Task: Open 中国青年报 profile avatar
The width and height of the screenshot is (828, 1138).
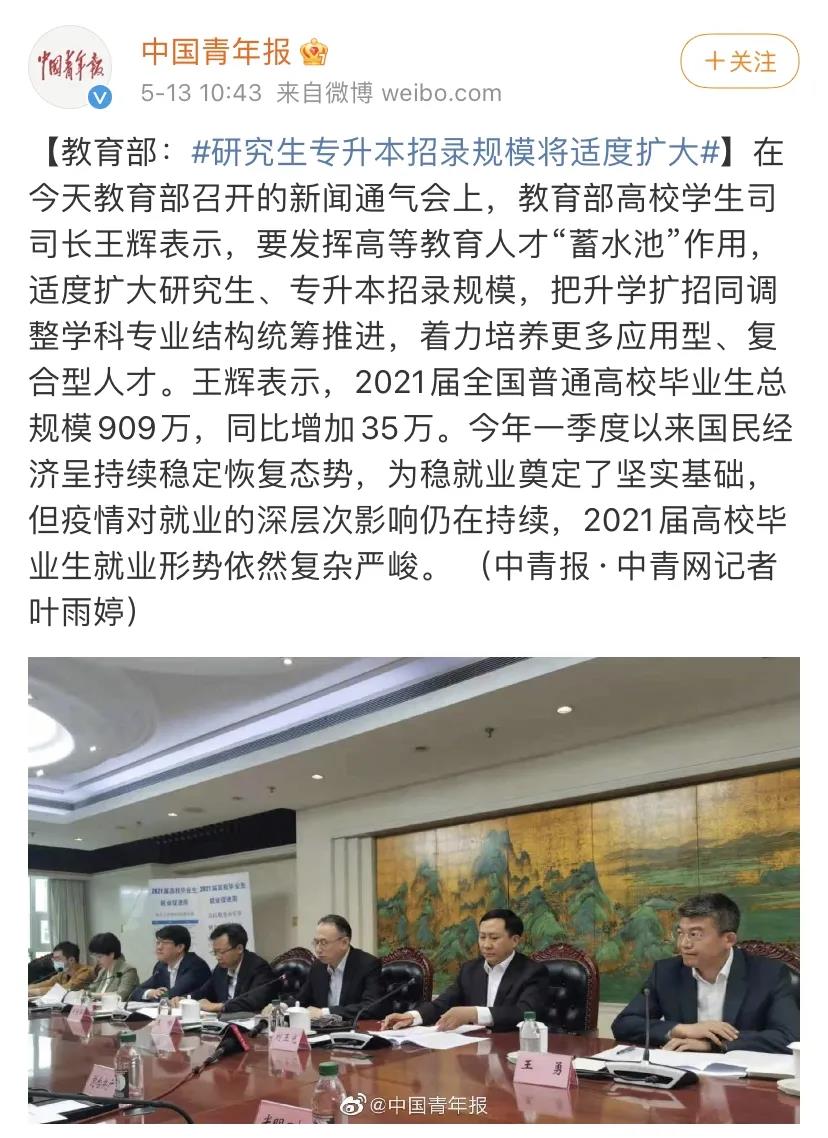Action: (68, 66)
